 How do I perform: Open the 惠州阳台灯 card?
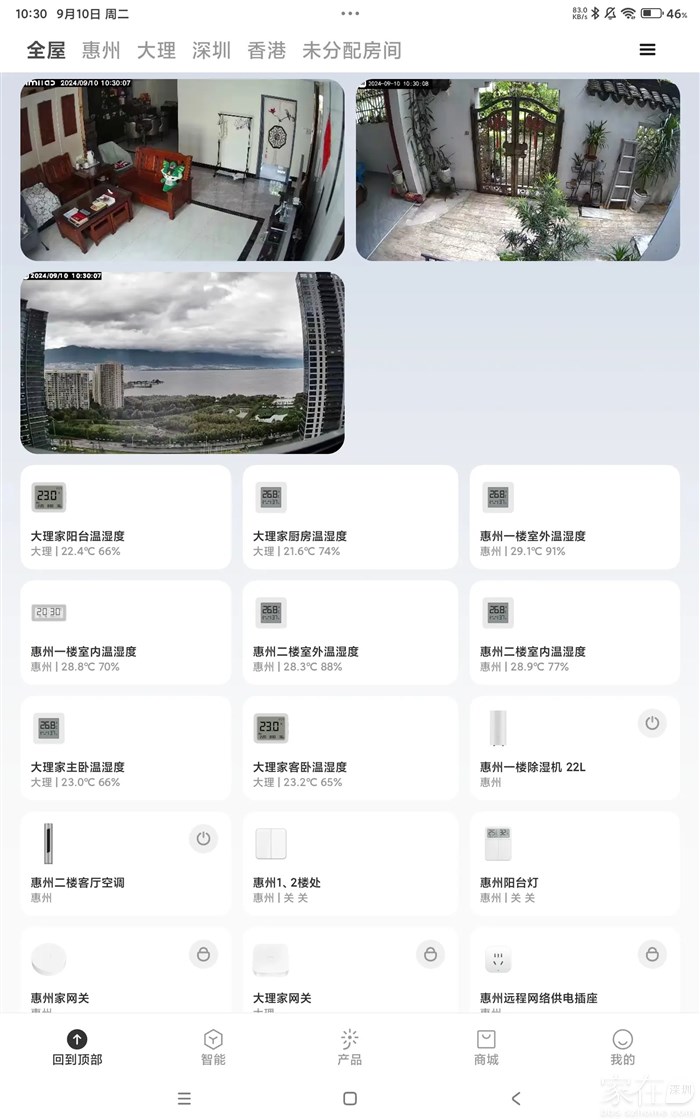[x=574, y=864]
